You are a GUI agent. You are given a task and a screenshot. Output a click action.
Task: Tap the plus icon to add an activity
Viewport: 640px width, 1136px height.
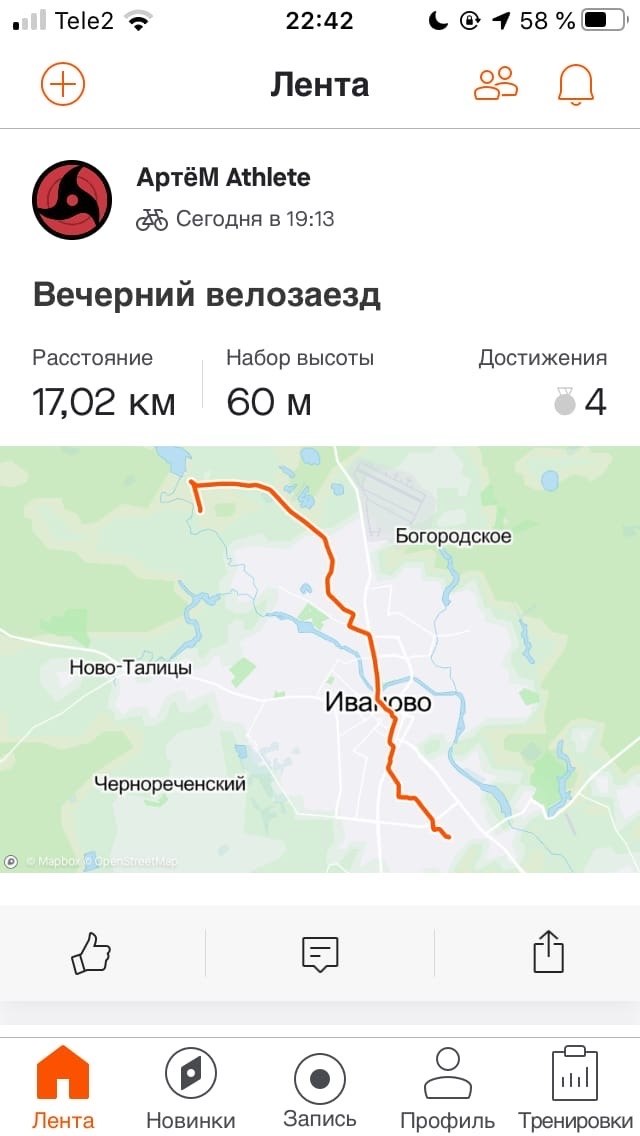(63, 84)
